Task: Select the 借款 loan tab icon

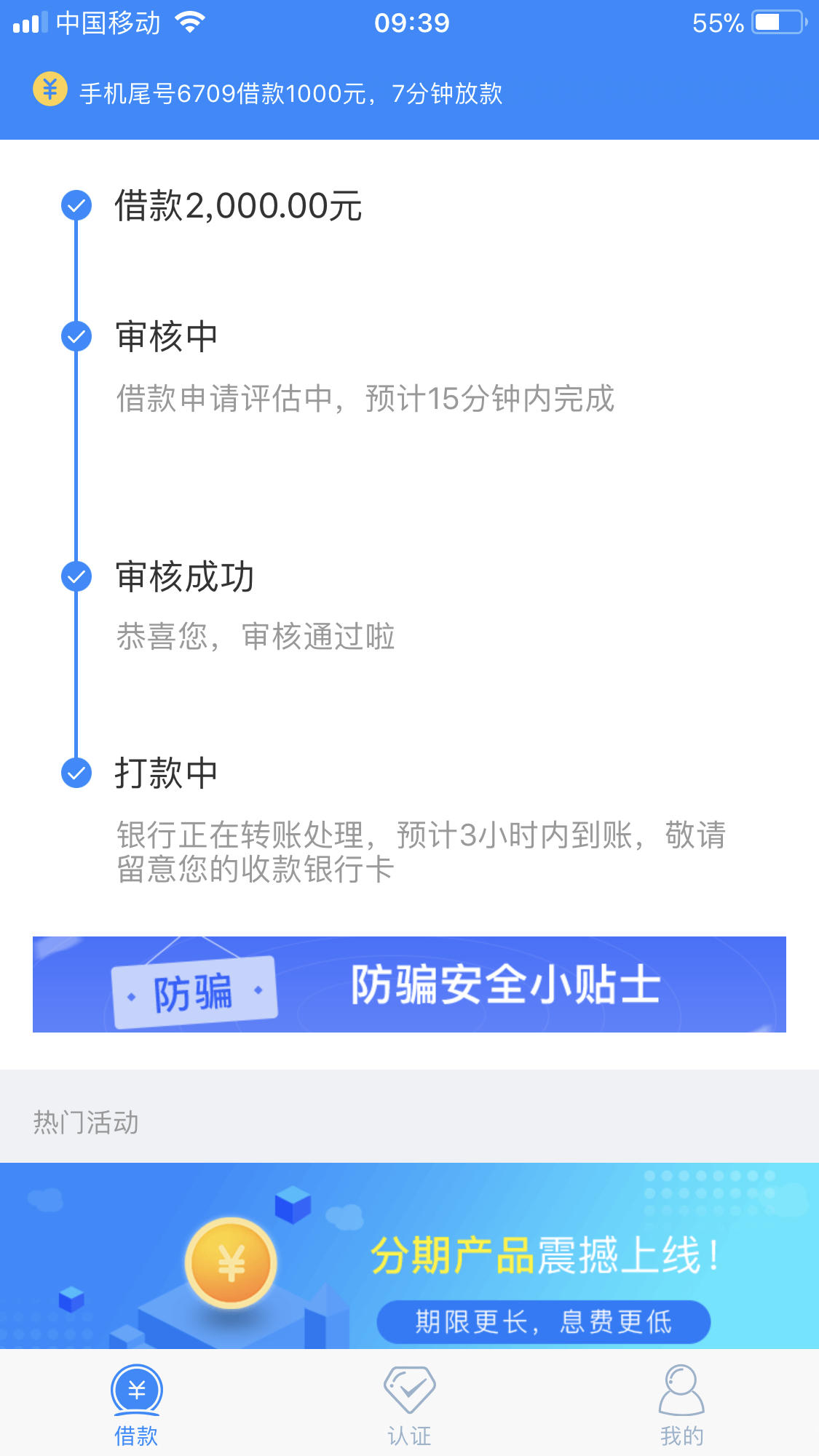Action: point(135,1388)
